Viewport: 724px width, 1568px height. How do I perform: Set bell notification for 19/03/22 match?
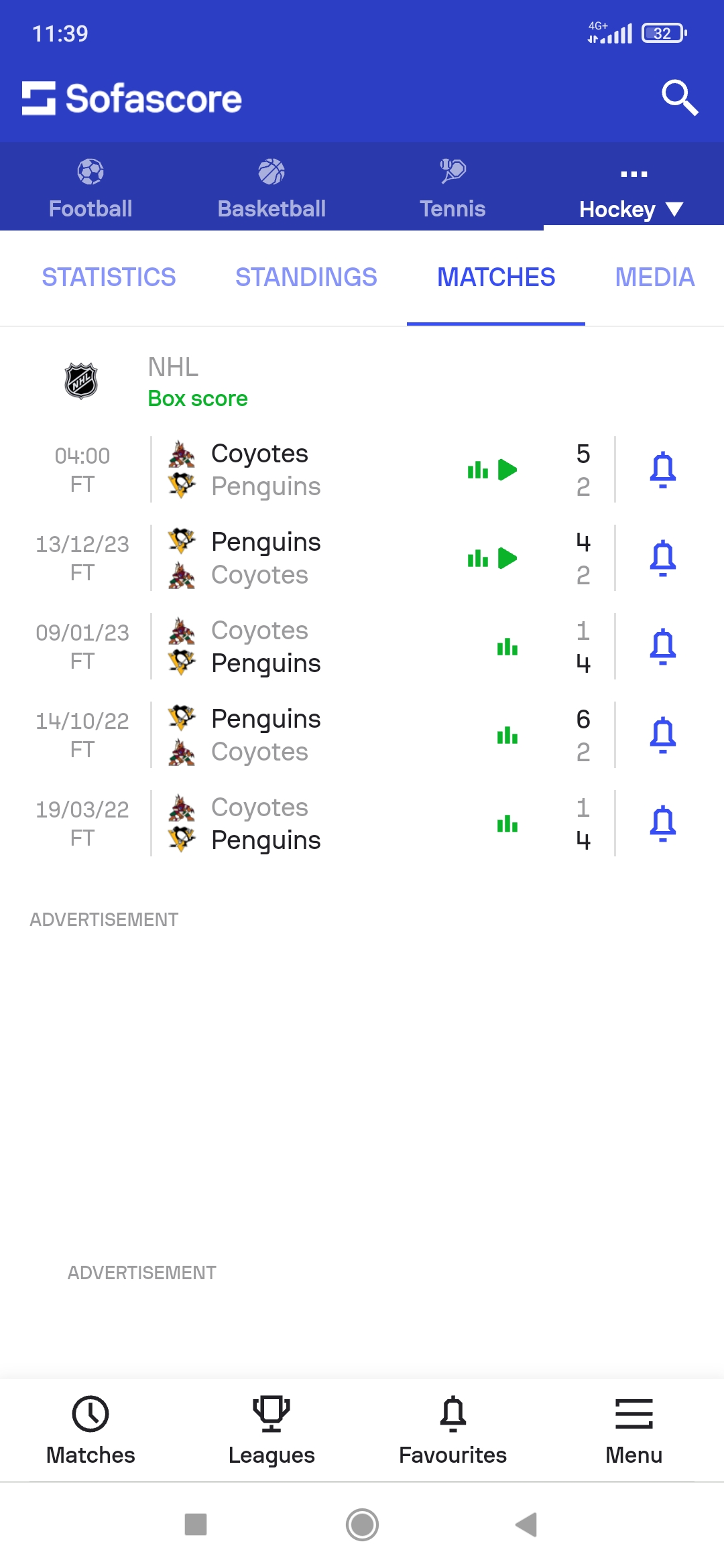[662, 824]
